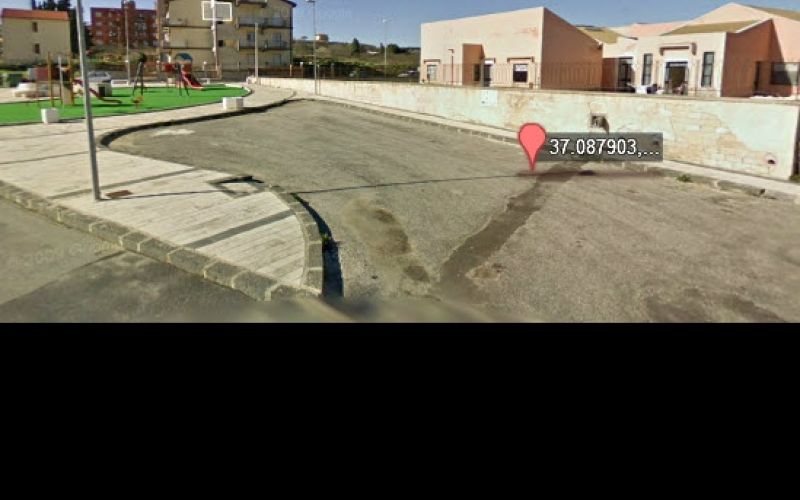The width and height of the screenshot is (800, 500).
Task: Tap the red location pin marker
Action: pyautogui.click(x=532, y=141)
